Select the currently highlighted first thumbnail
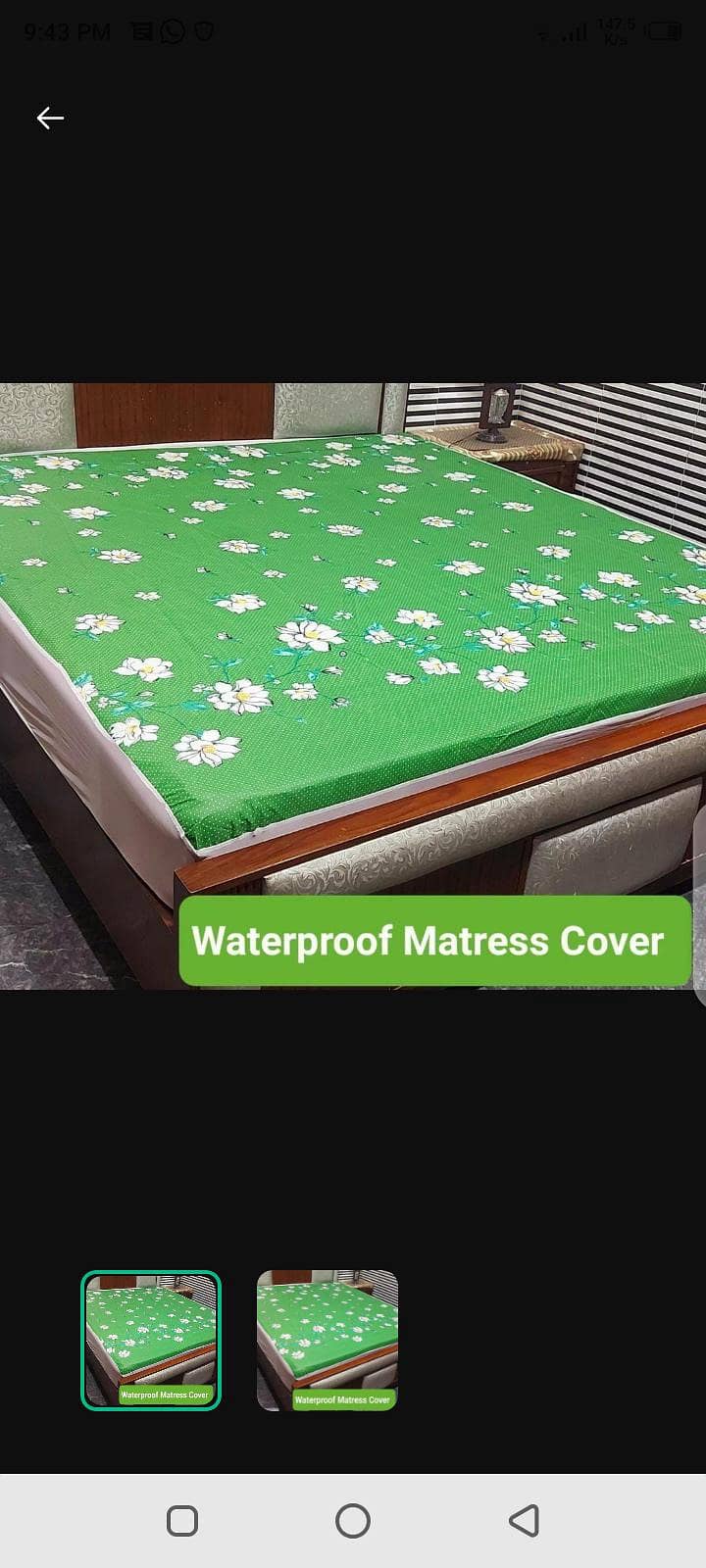 point(149,1339)
